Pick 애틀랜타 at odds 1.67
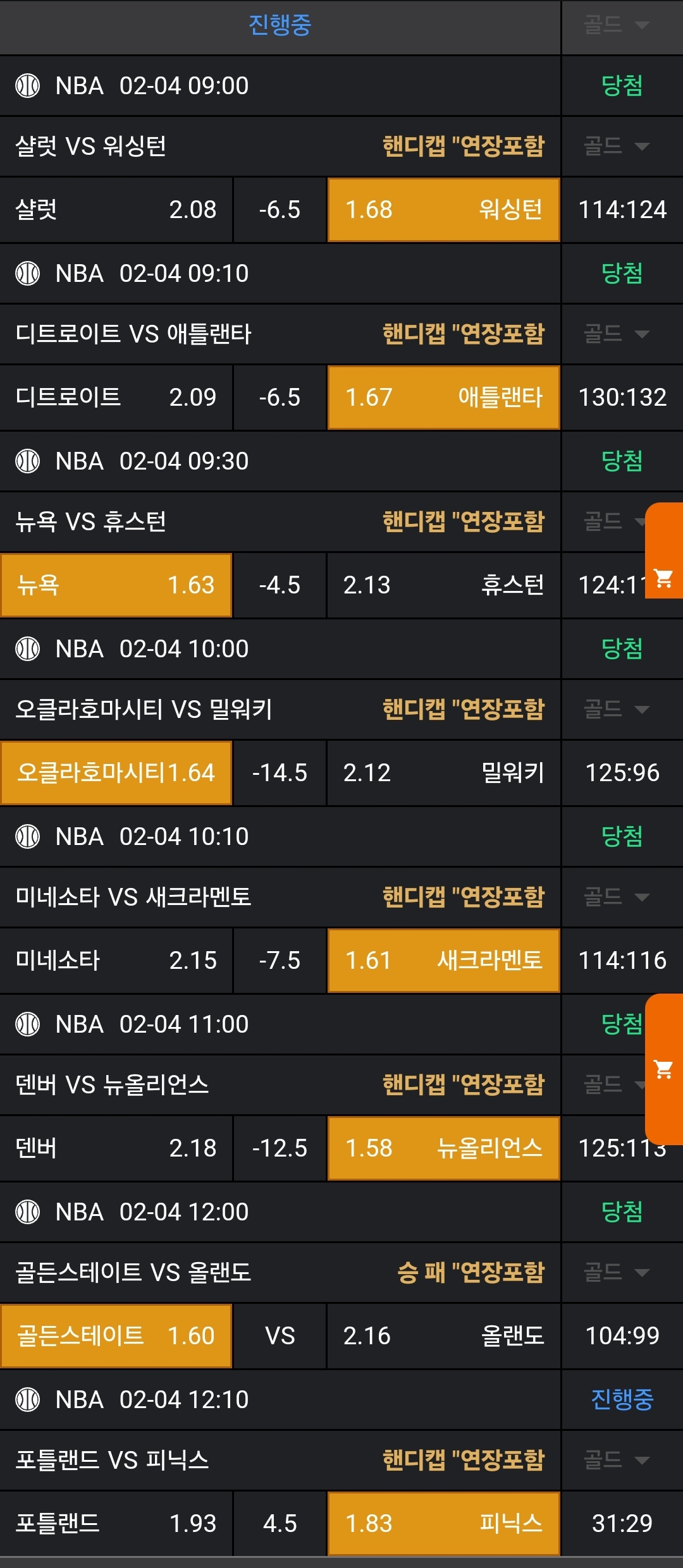 [443, 397]
